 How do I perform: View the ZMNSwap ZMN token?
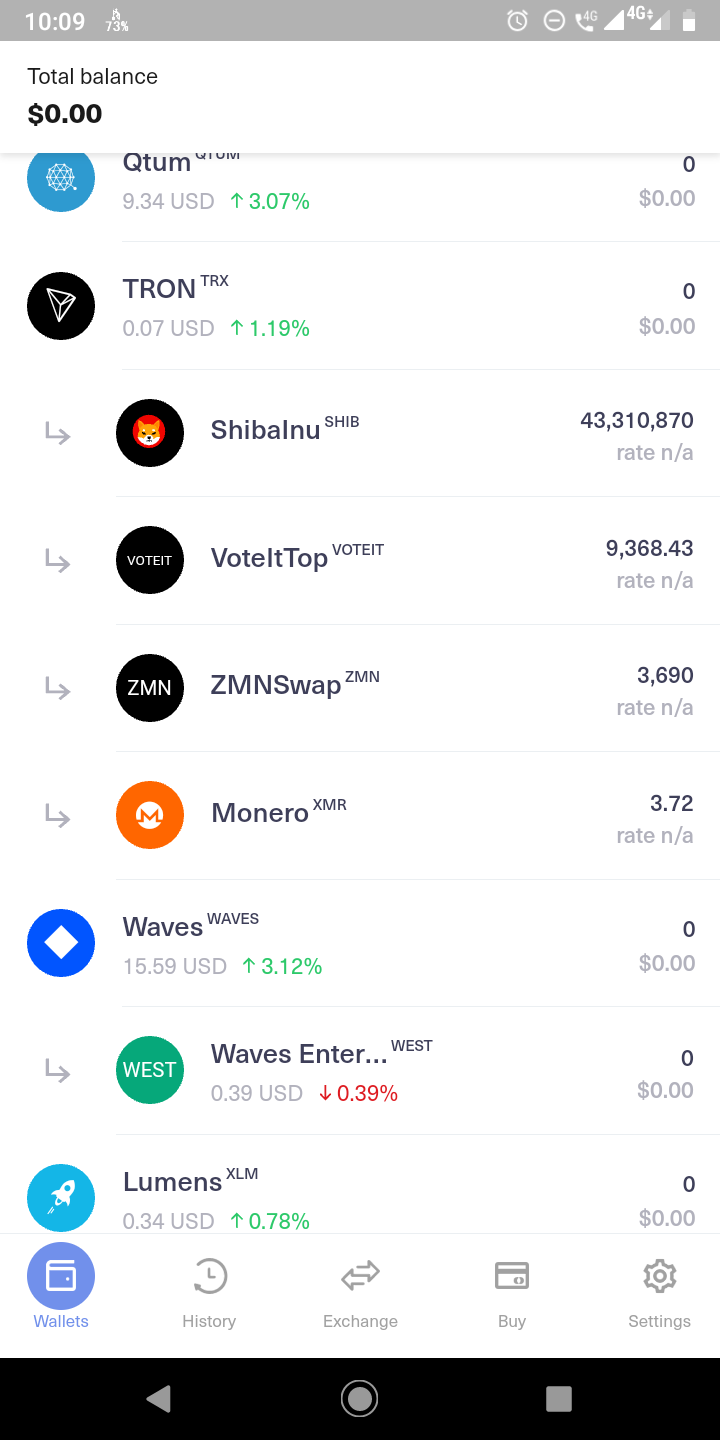click(400, 688)
